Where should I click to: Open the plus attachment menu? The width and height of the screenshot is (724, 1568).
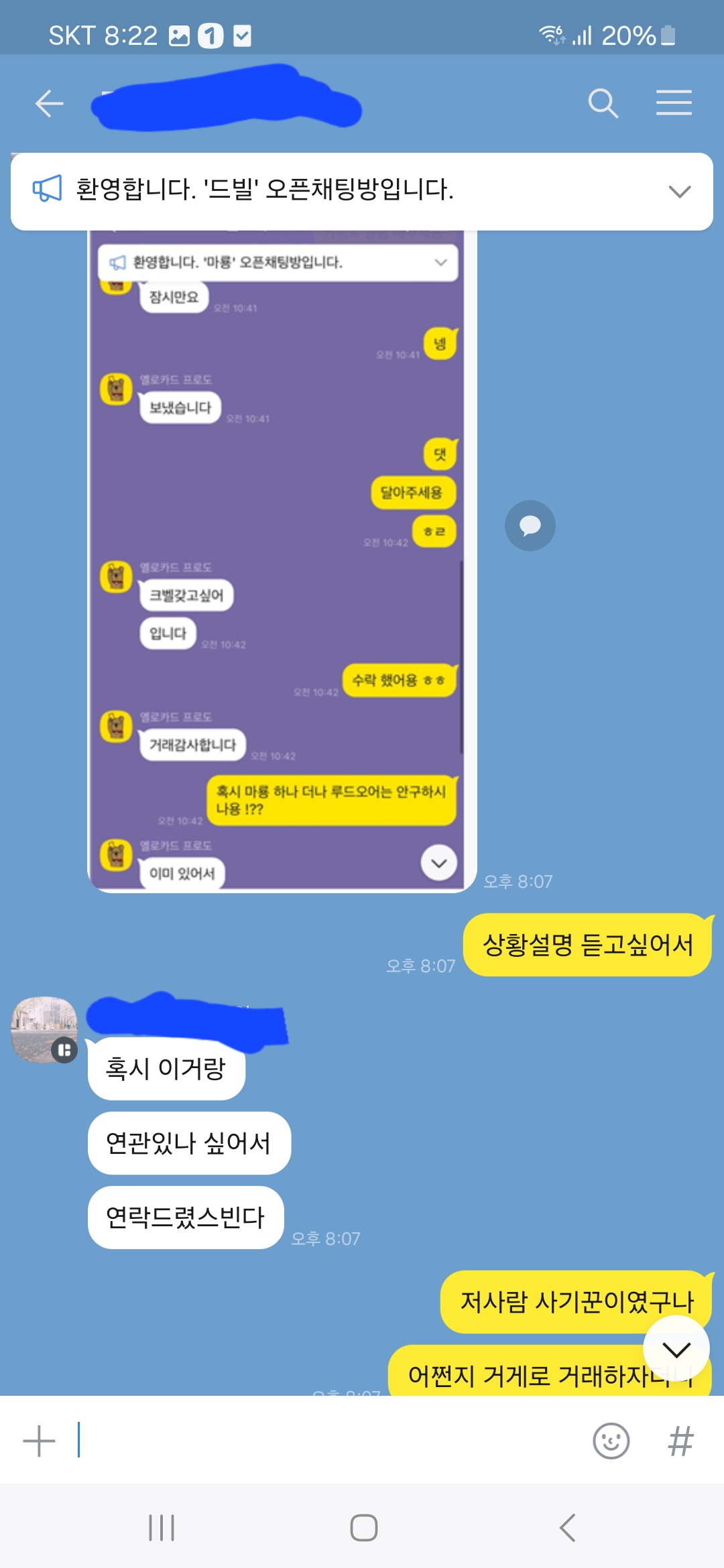tap(39, 1441)
